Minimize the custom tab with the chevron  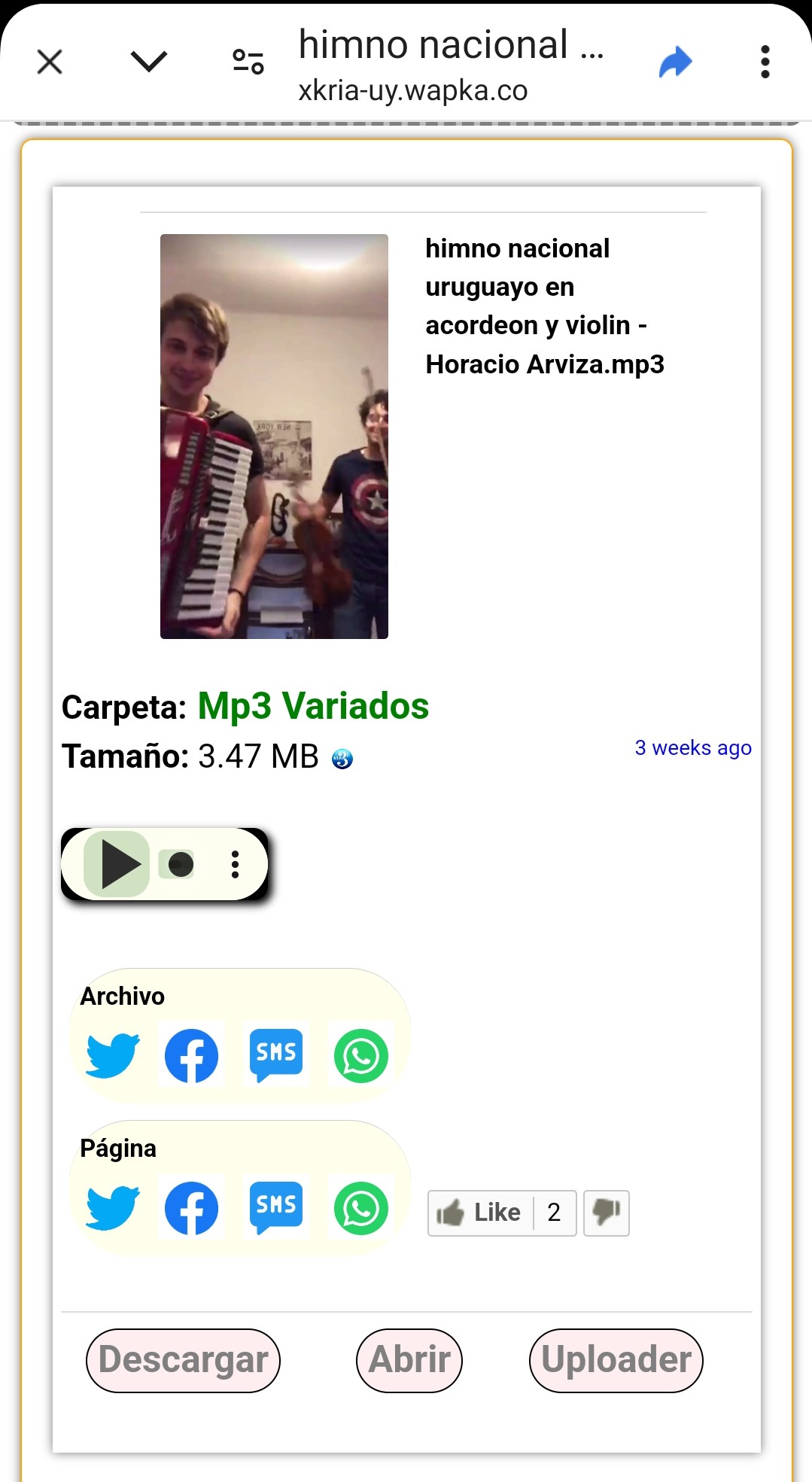(148, 62)
